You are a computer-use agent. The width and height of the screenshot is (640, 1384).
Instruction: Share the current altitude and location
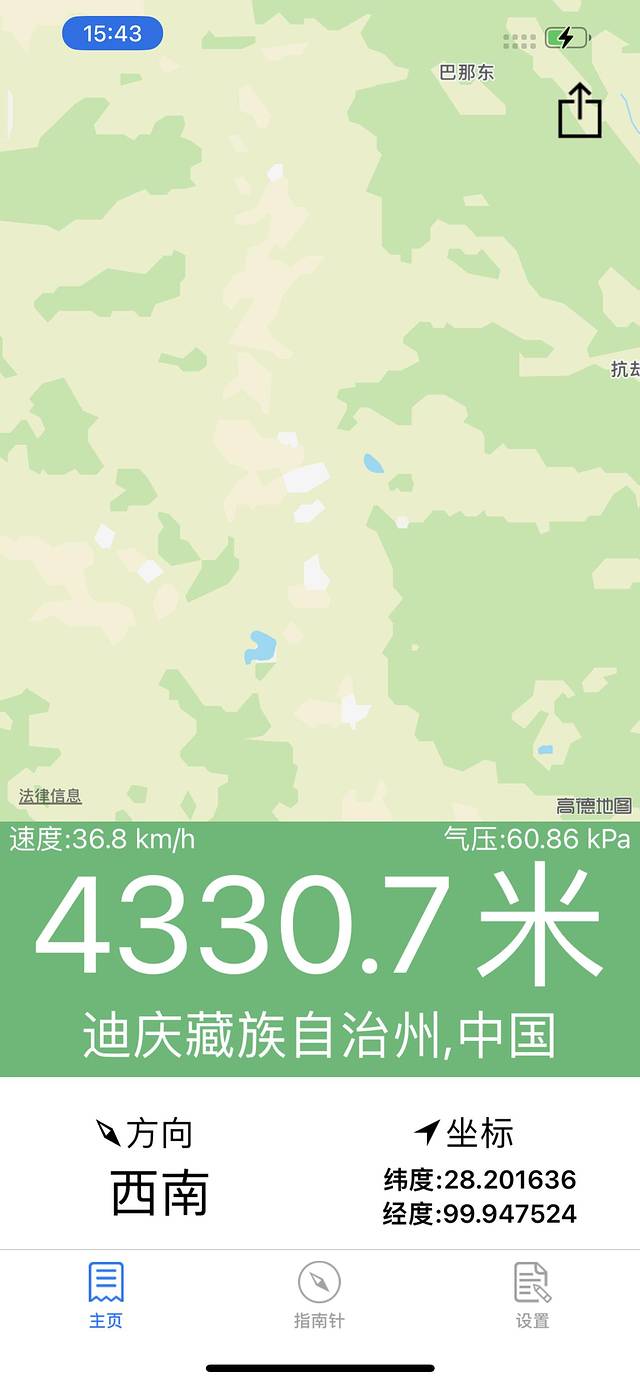point(579,110)
